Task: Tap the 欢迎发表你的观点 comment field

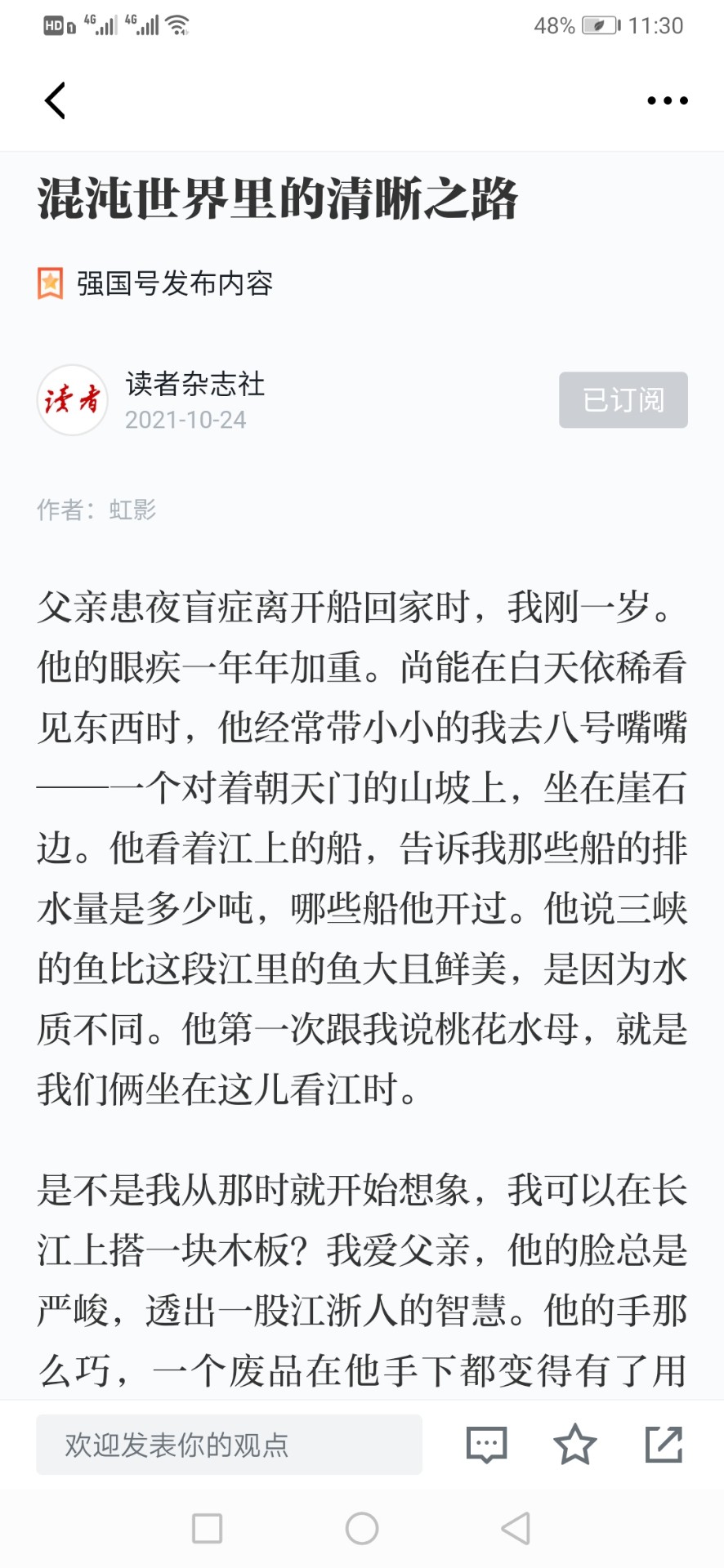Action: click(229, 1445)
